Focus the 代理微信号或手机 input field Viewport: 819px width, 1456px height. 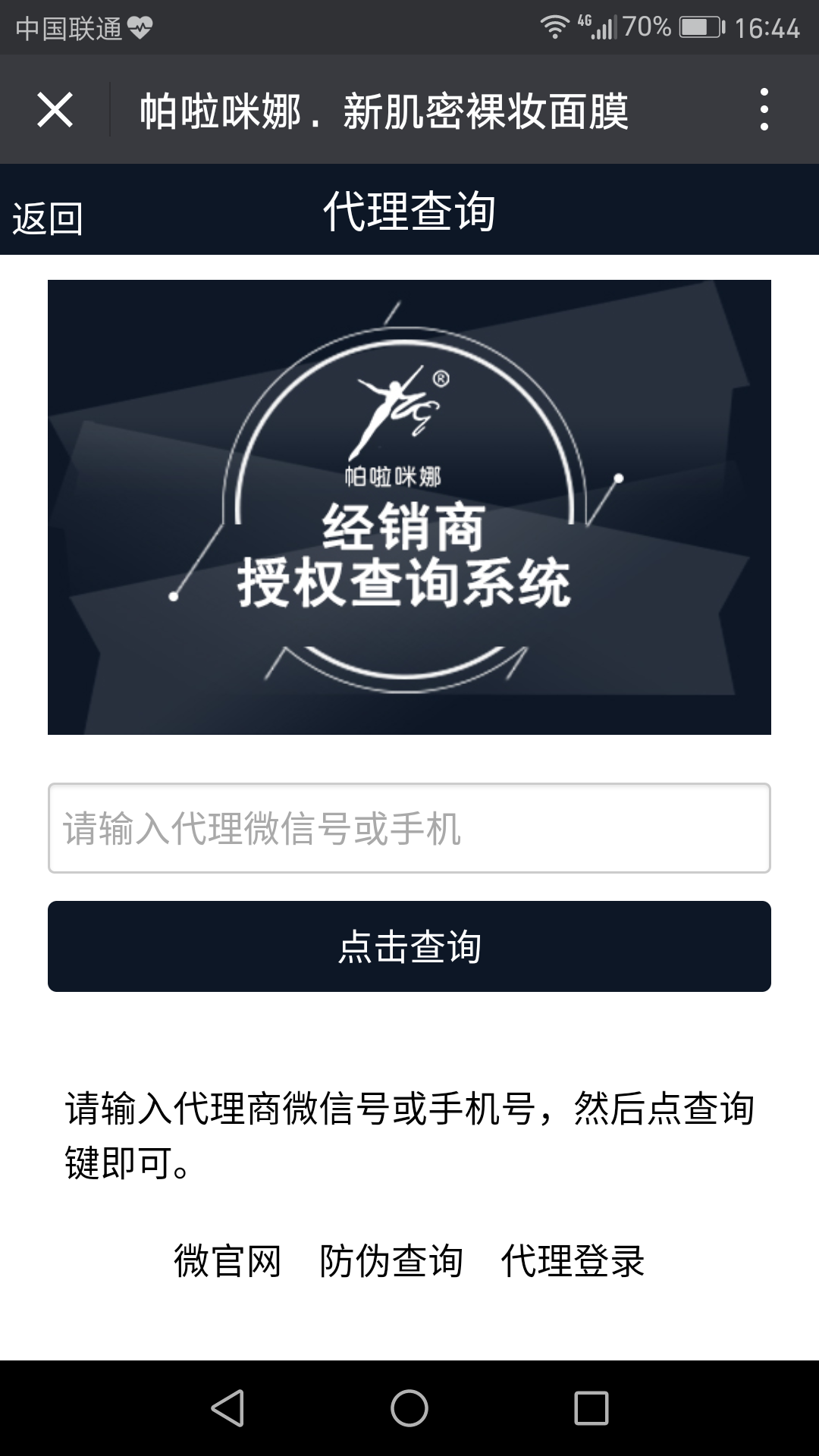pyautogui.click(x=409, y=828)
